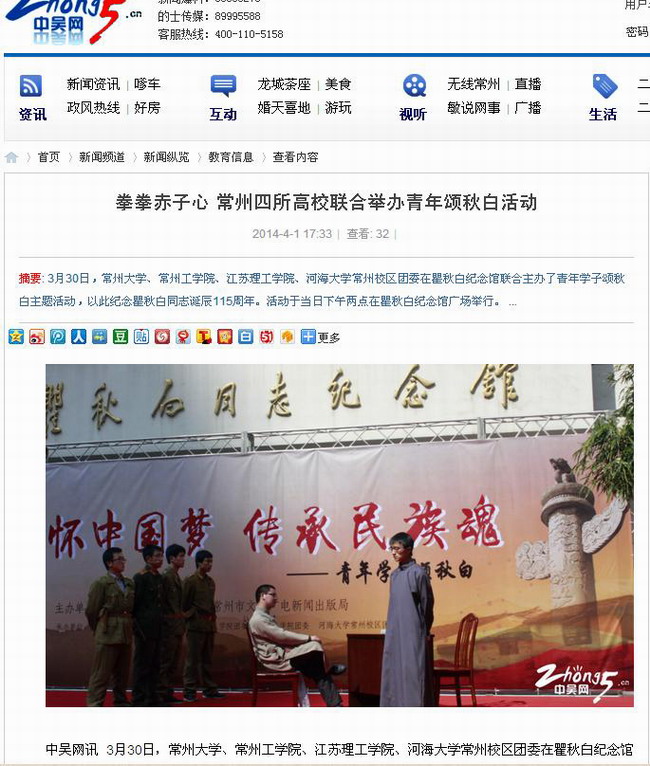Open the 美食 section
Screen dimensions: 650x766
(338, 85)
